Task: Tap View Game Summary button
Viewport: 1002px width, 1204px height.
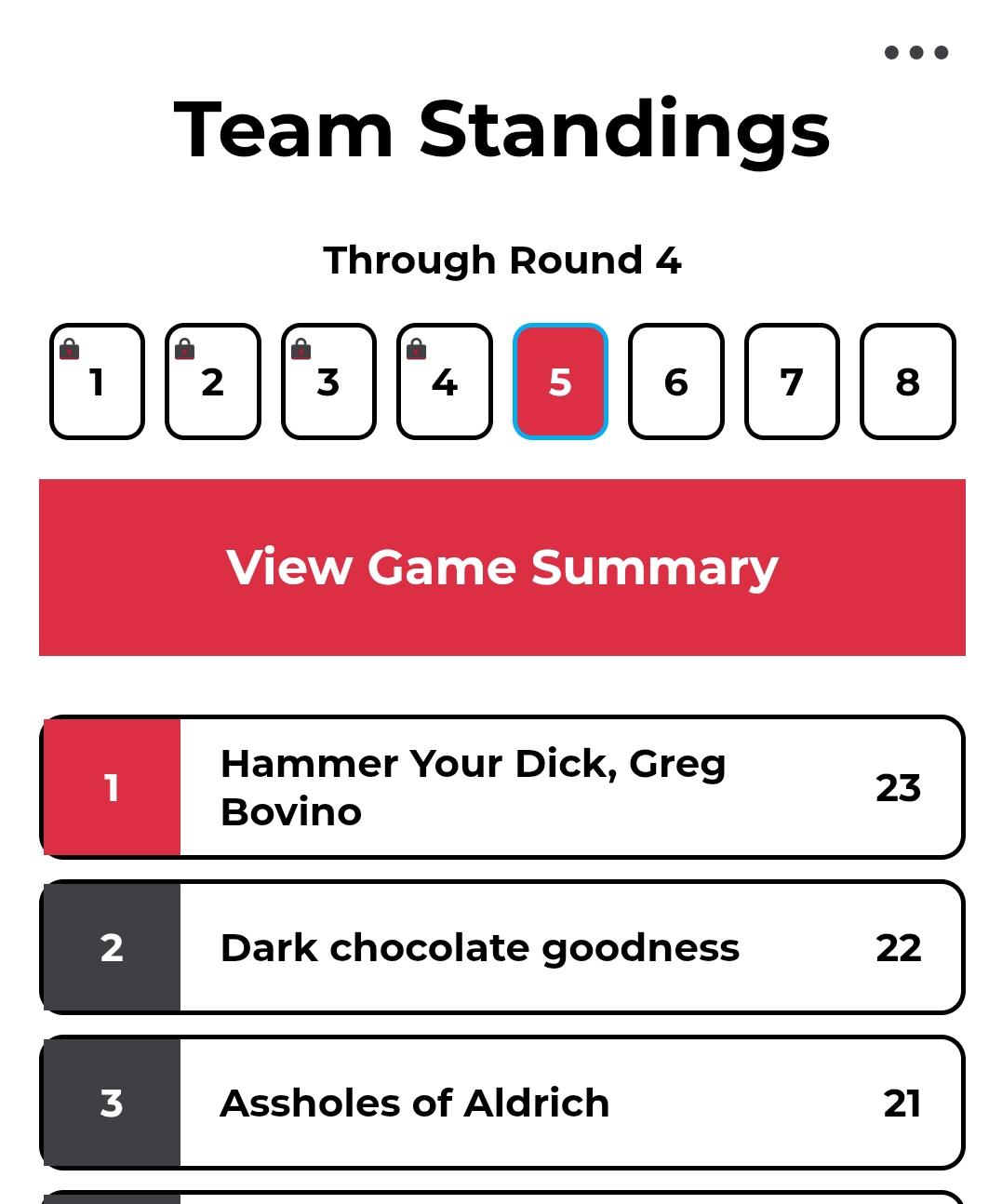Action: pyautogui.click(x=501, y=568)
